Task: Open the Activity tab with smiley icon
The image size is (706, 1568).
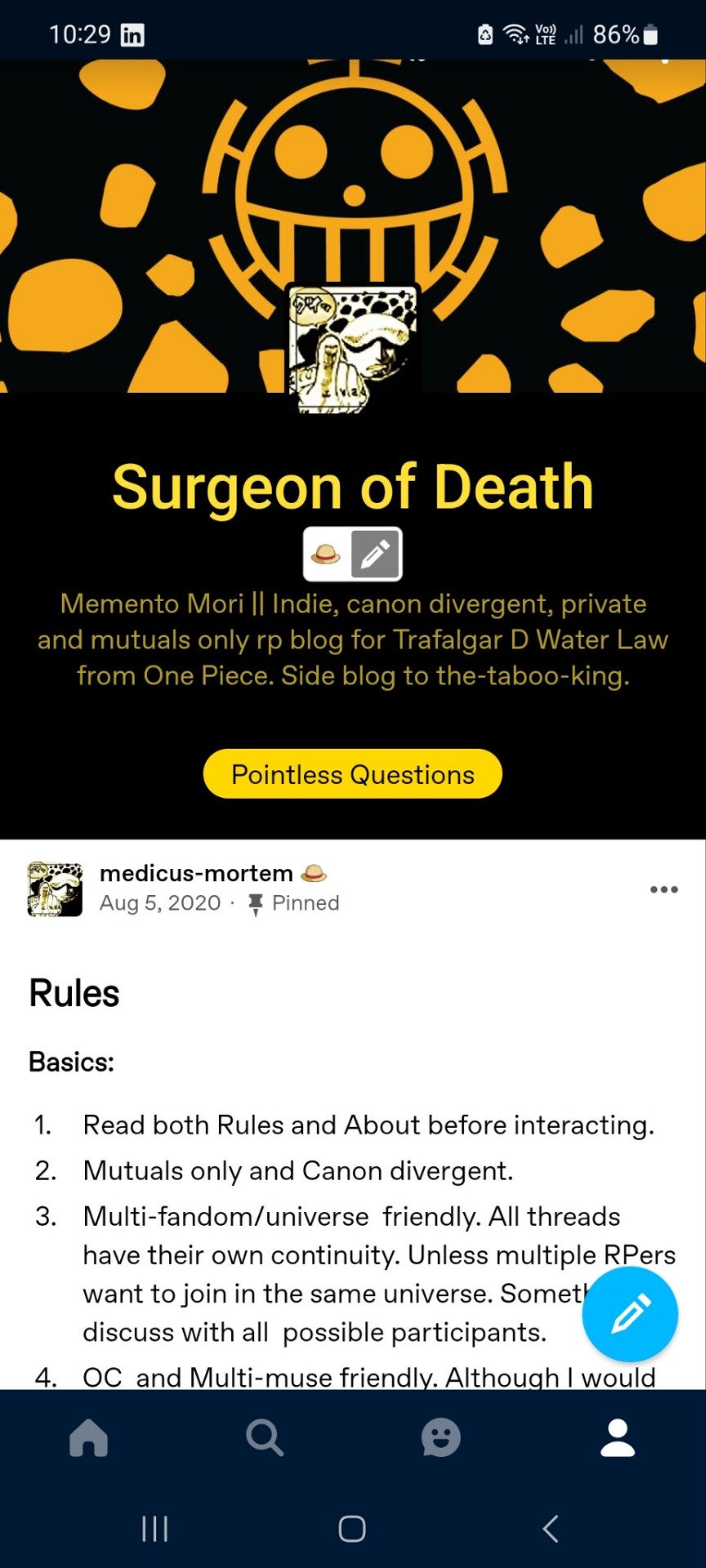Action: coord(441,1437)
